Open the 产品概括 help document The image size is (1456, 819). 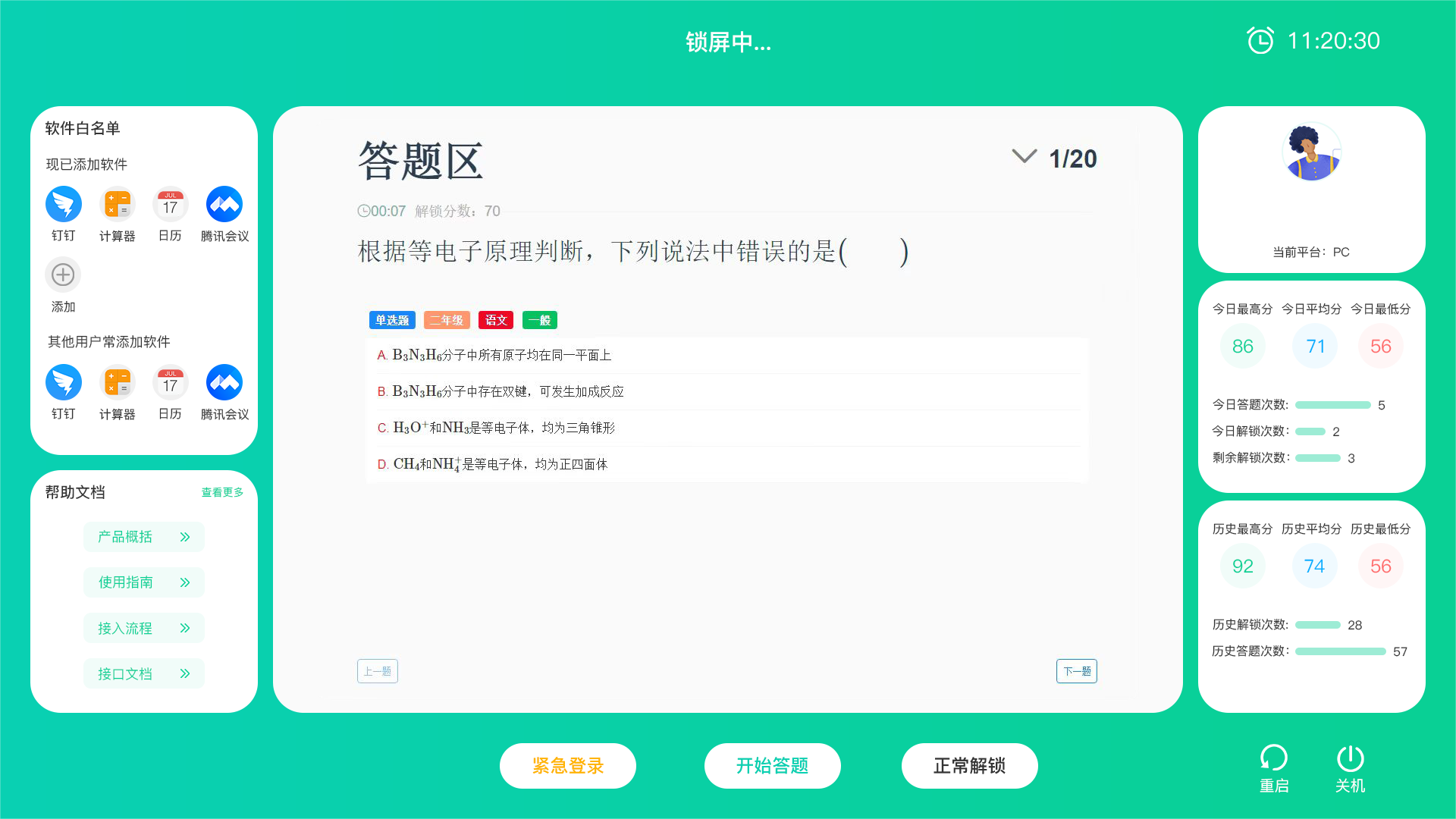pos(144,537)
